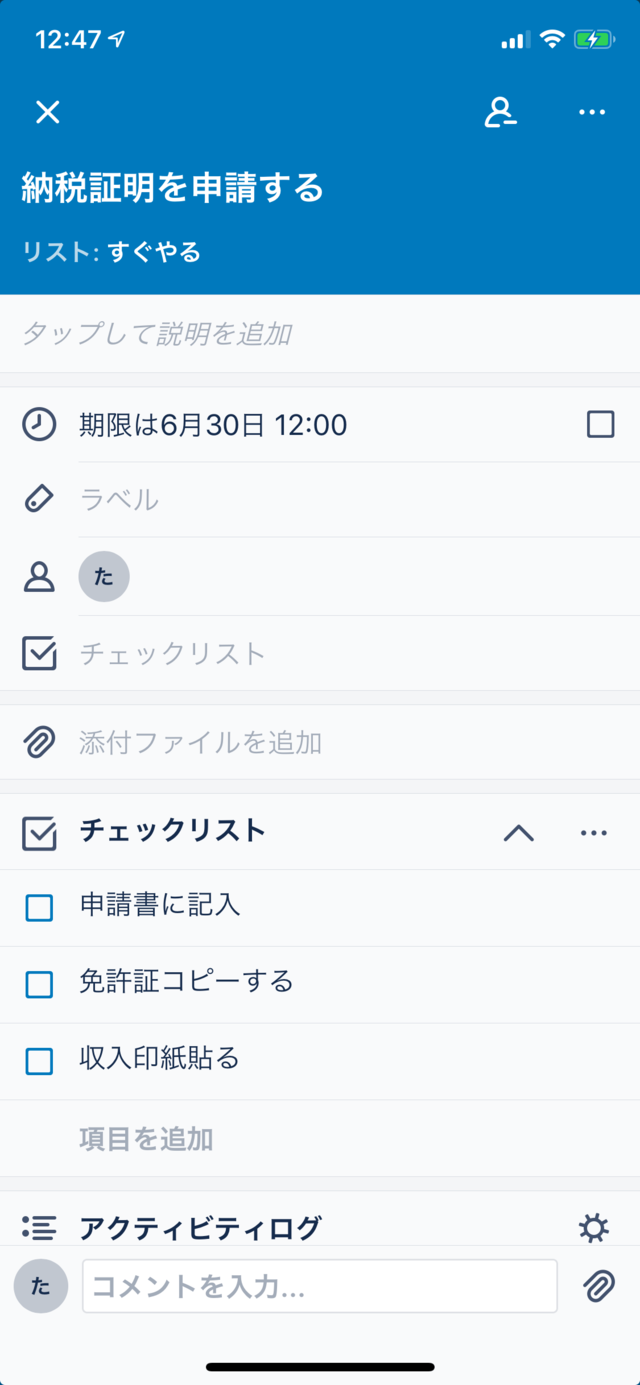Check off 収入印紙貼る

tap(39, 1061)
